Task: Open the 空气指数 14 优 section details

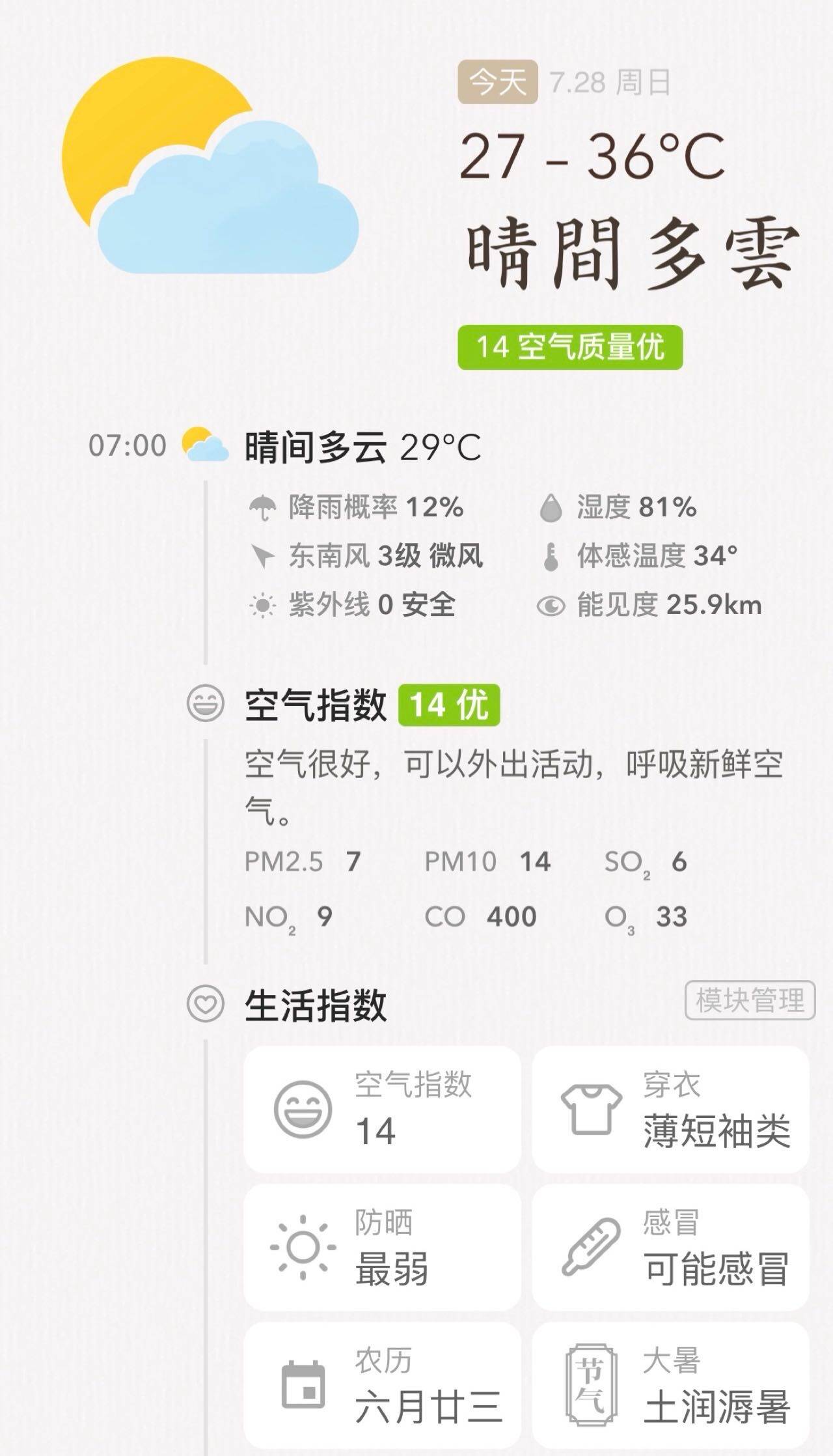Action: (x=371, y=705)
